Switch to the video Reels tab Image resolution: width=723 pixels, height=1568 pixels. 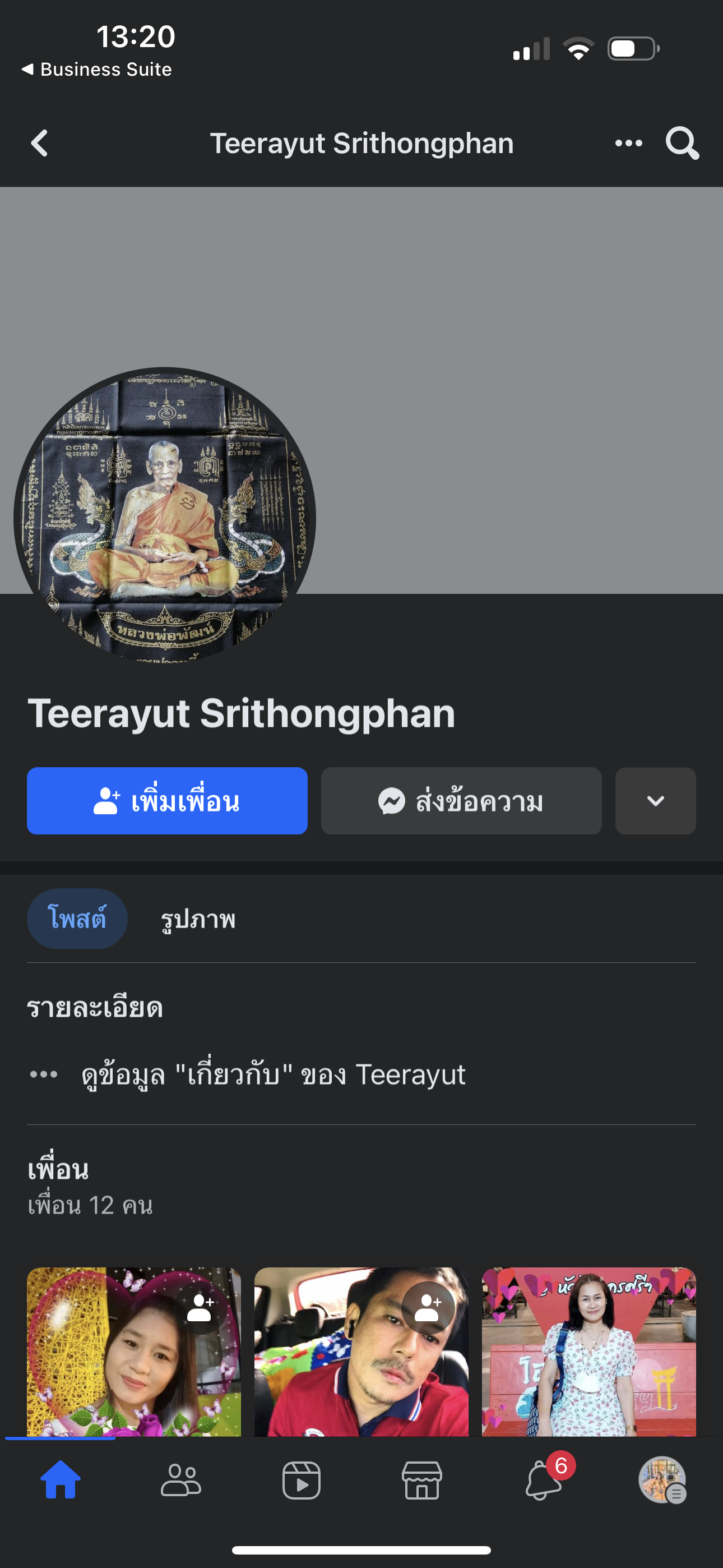302,1481
